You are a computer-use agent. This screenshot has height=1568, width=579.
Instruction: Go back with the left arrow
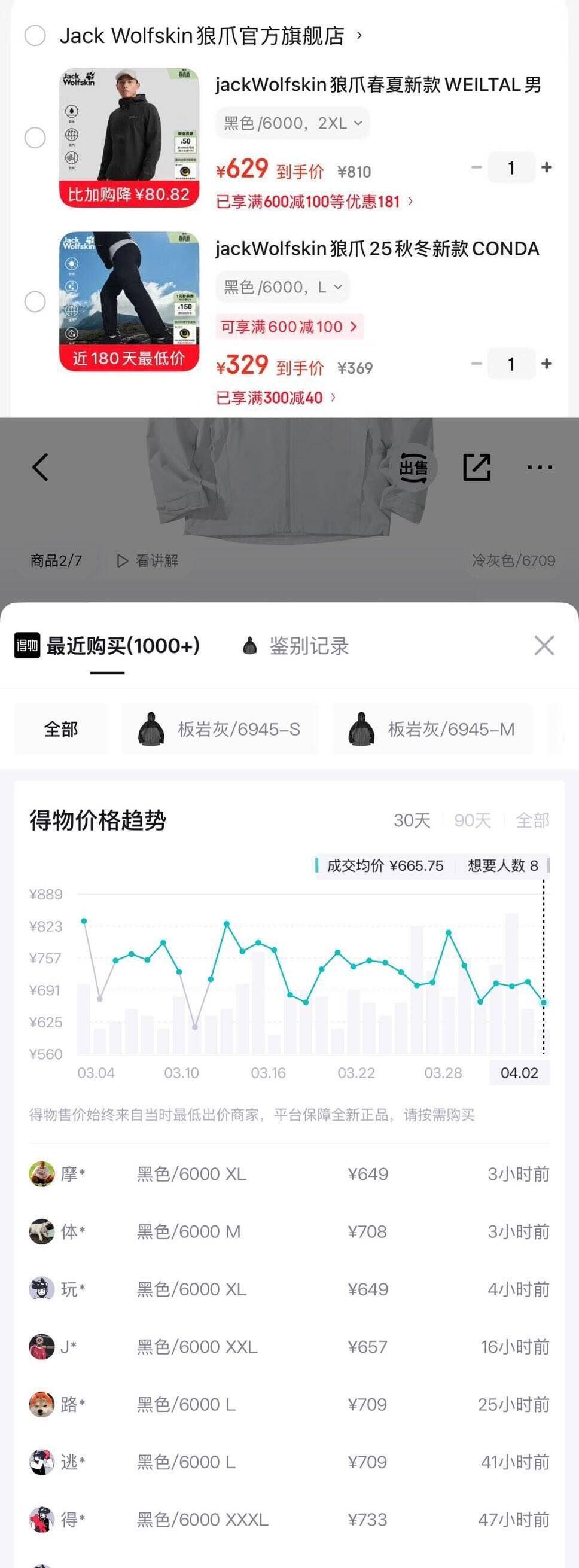(40, 468)
